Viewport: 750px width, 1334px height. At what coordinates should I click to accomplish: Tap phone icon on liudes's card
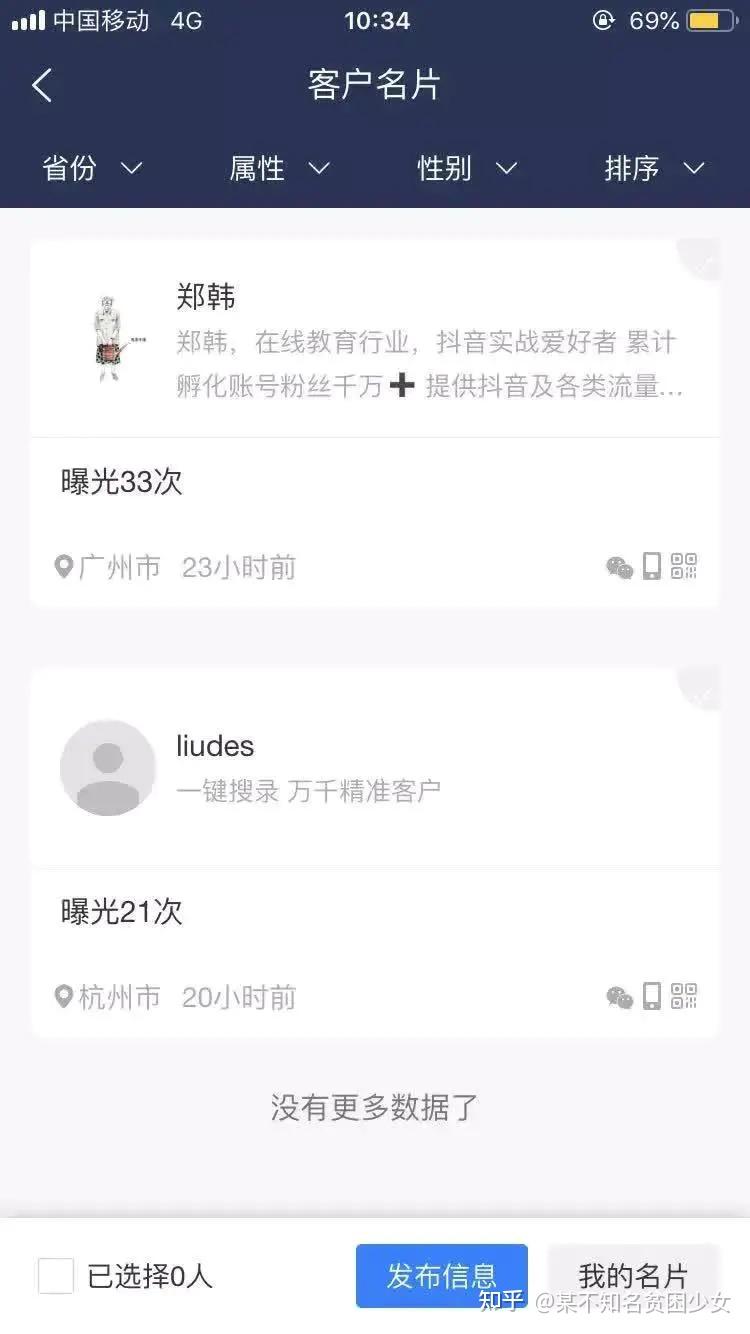coord(652,996)
